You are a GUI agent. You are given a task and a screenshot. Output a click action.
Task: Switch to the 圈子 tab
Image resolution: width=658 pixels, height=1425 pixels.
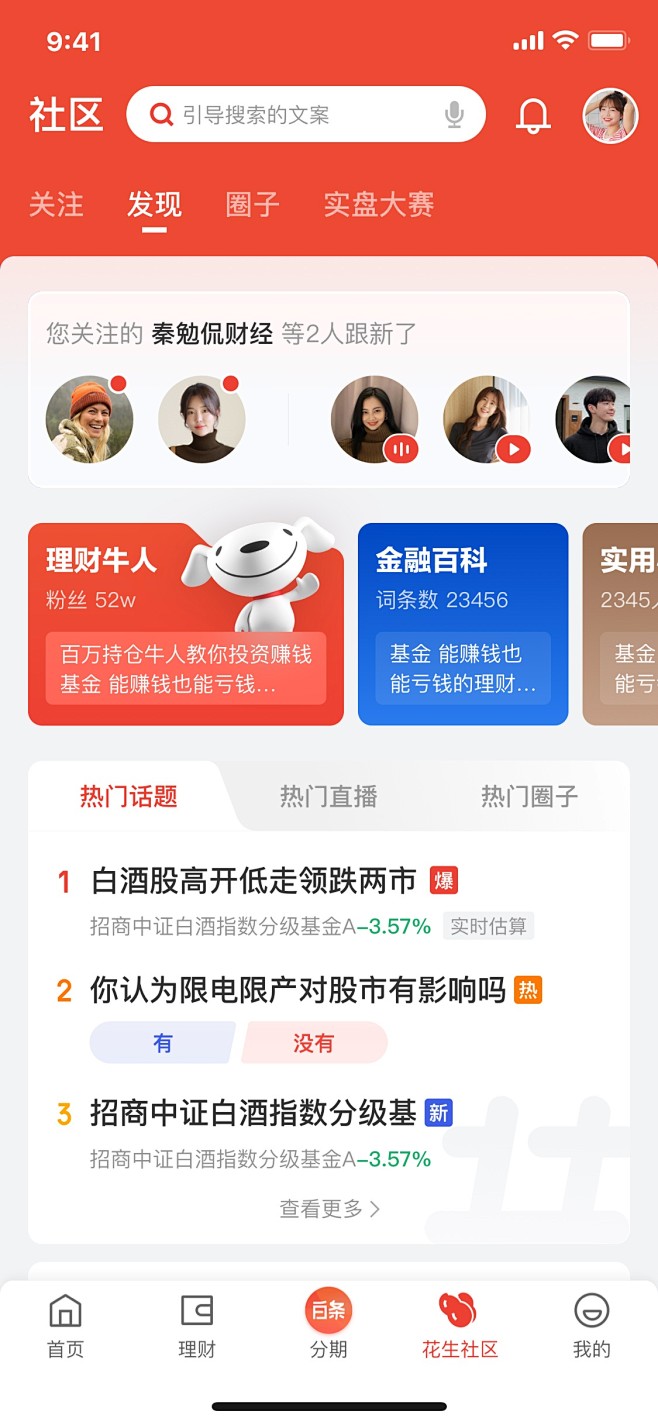[x=252, y=205]
